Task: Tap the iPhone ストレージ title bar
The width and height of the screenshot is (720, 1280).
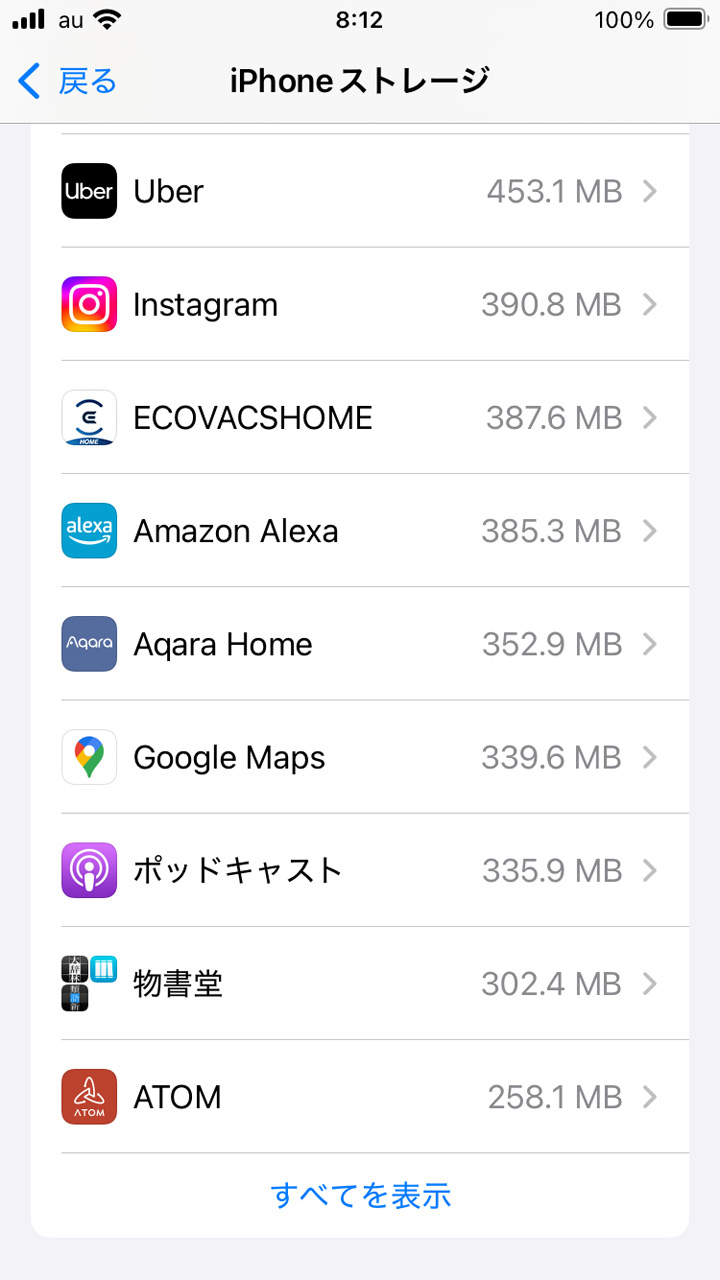Action: (360, 80)
